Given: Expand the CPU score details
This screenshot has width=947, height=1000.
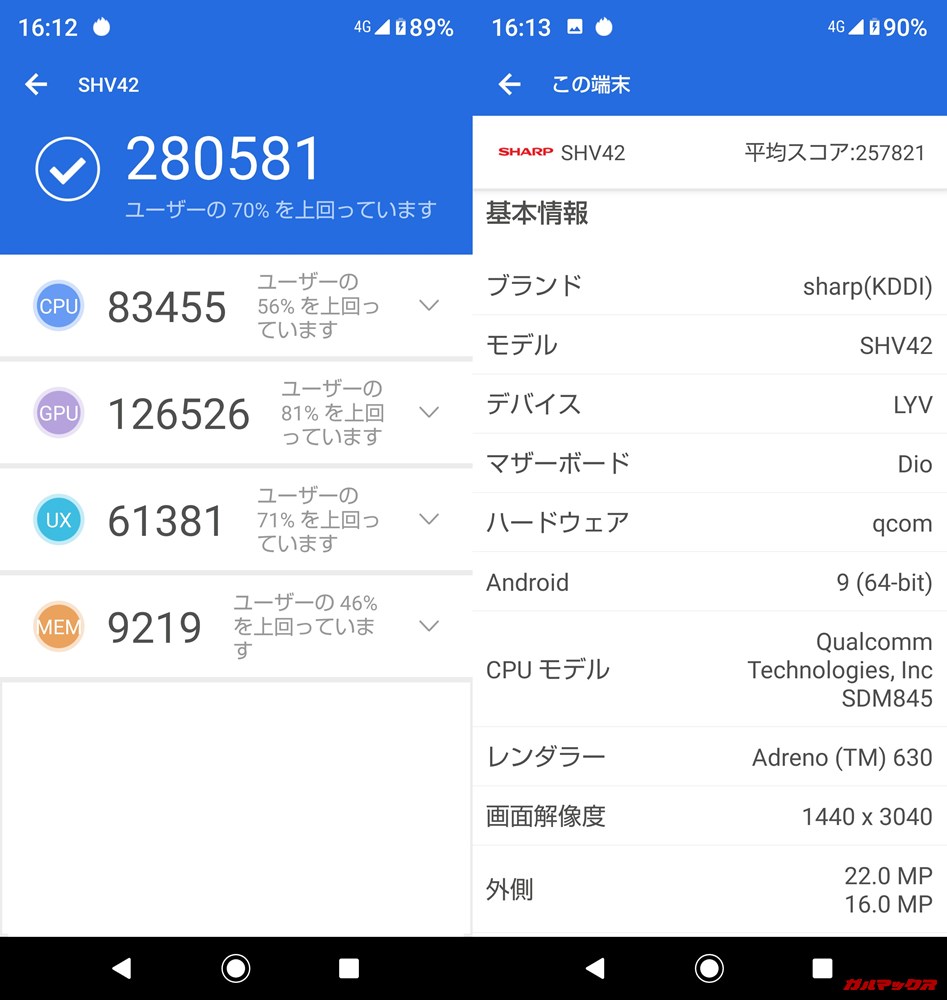Looking at the screenshot, I should tap(430, 306).
